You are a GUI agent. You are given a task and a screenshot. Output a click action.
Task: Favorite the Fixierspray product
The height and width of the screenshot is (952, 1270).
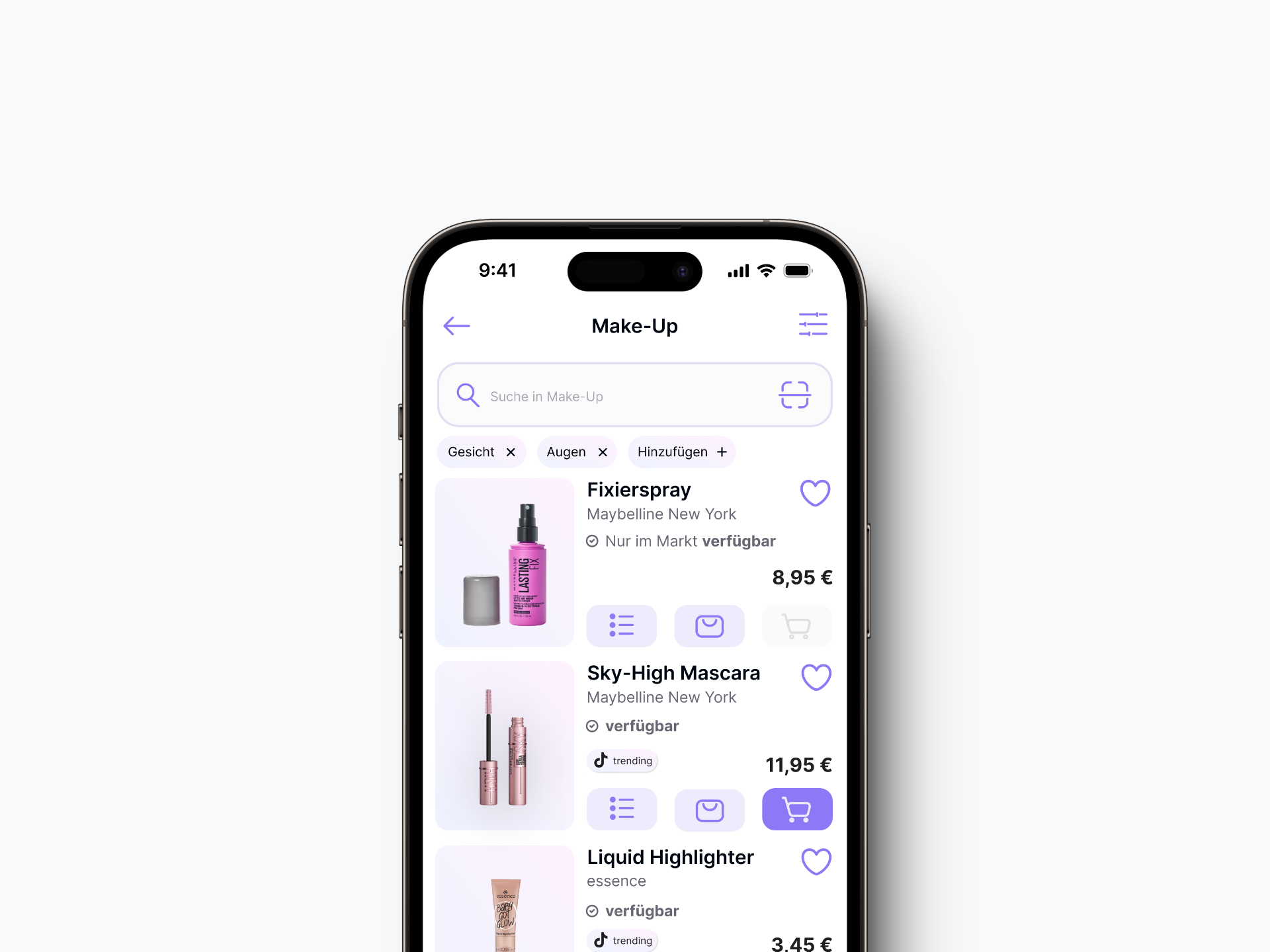pos(815,493)
